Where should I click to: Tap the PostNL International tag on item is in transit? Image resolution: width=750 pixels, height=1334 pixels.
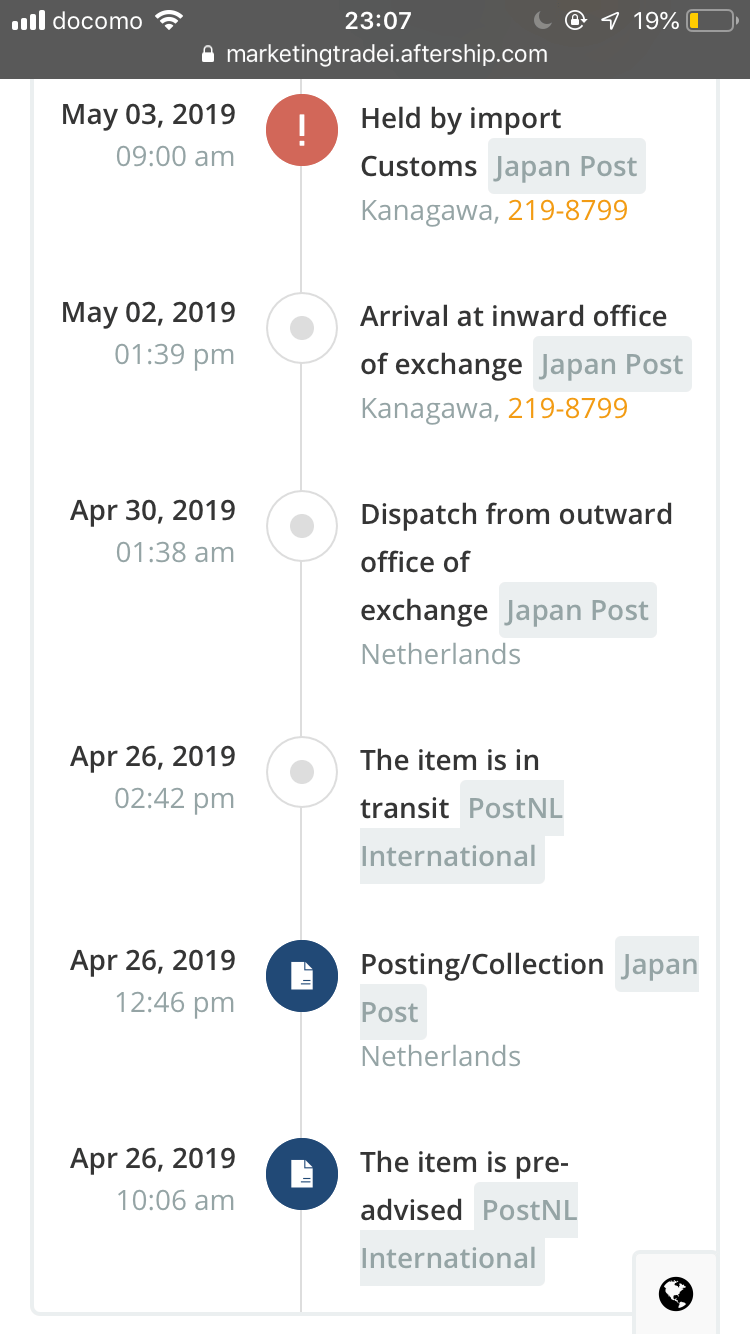pos(462,832)
